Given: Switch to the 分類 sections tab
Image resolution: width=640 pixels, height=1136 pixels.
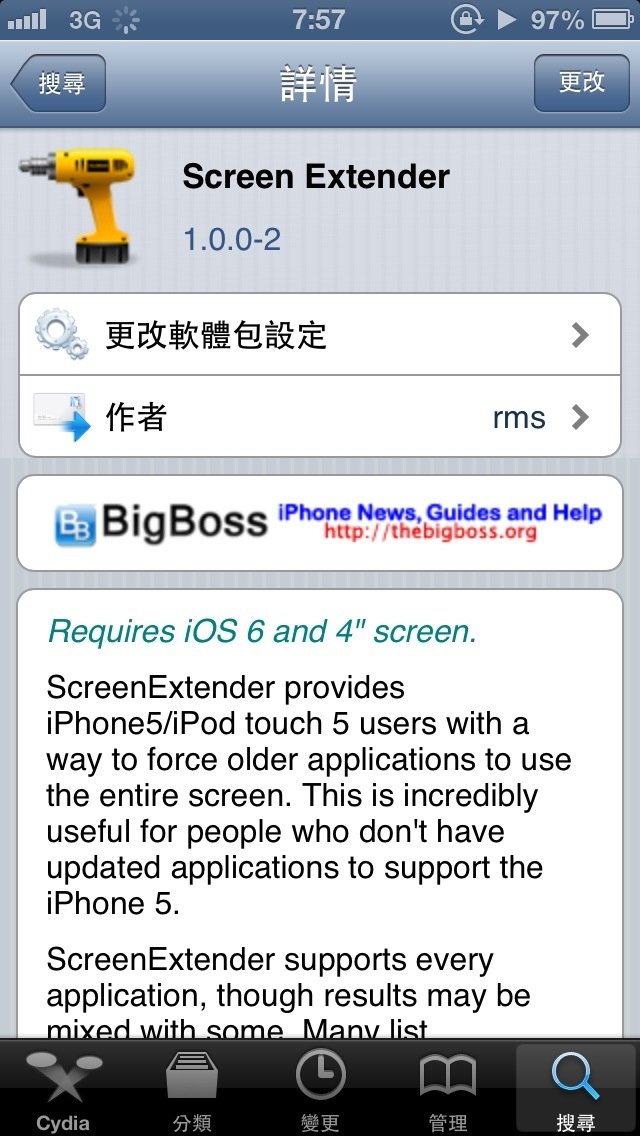Looking at the screenshot, I should coord(192,1090).
